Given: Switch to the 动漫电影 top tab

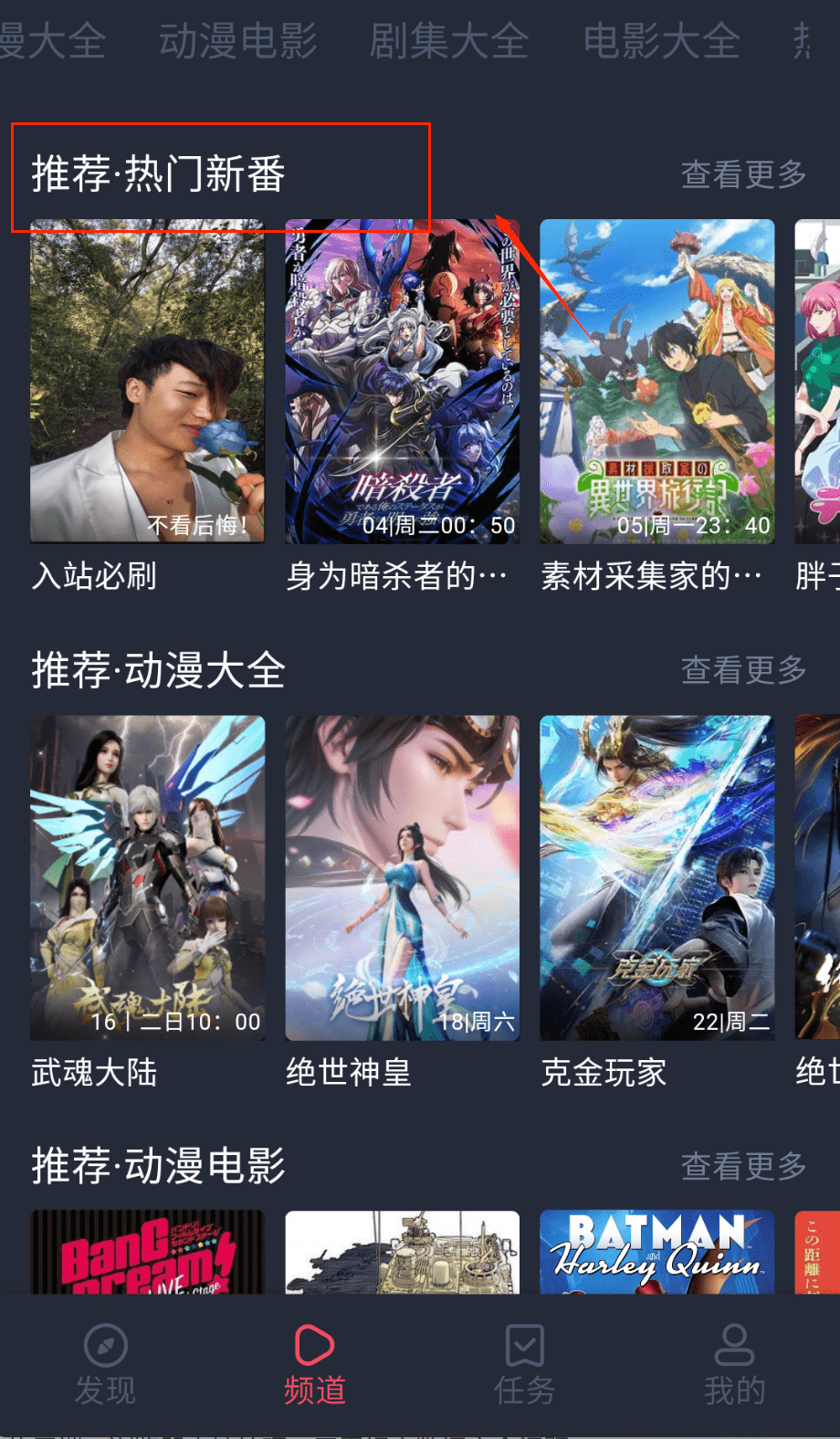Looking at the screenshot, I should pyautogui.click(x=237, y=41).
